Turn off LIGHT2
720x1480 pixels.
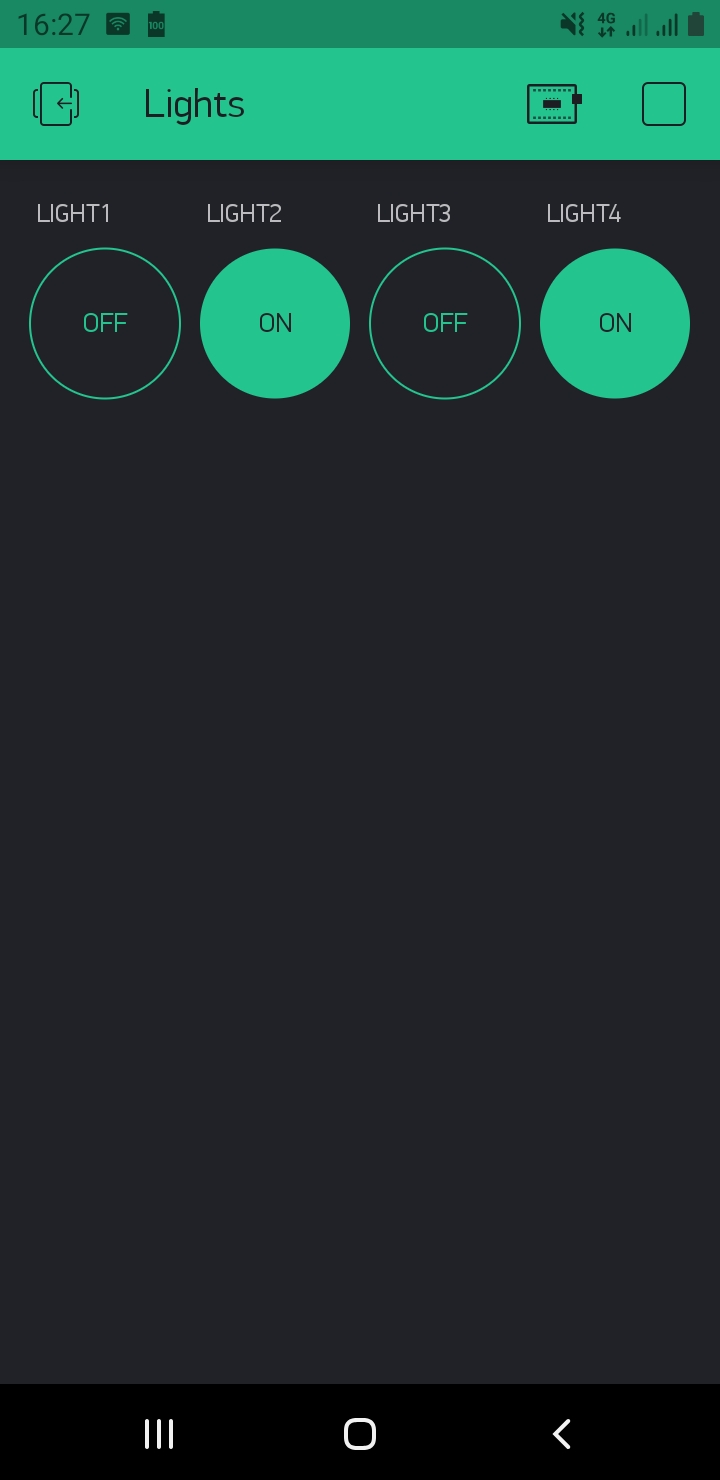pyautogui.click(x=275, y=323)
